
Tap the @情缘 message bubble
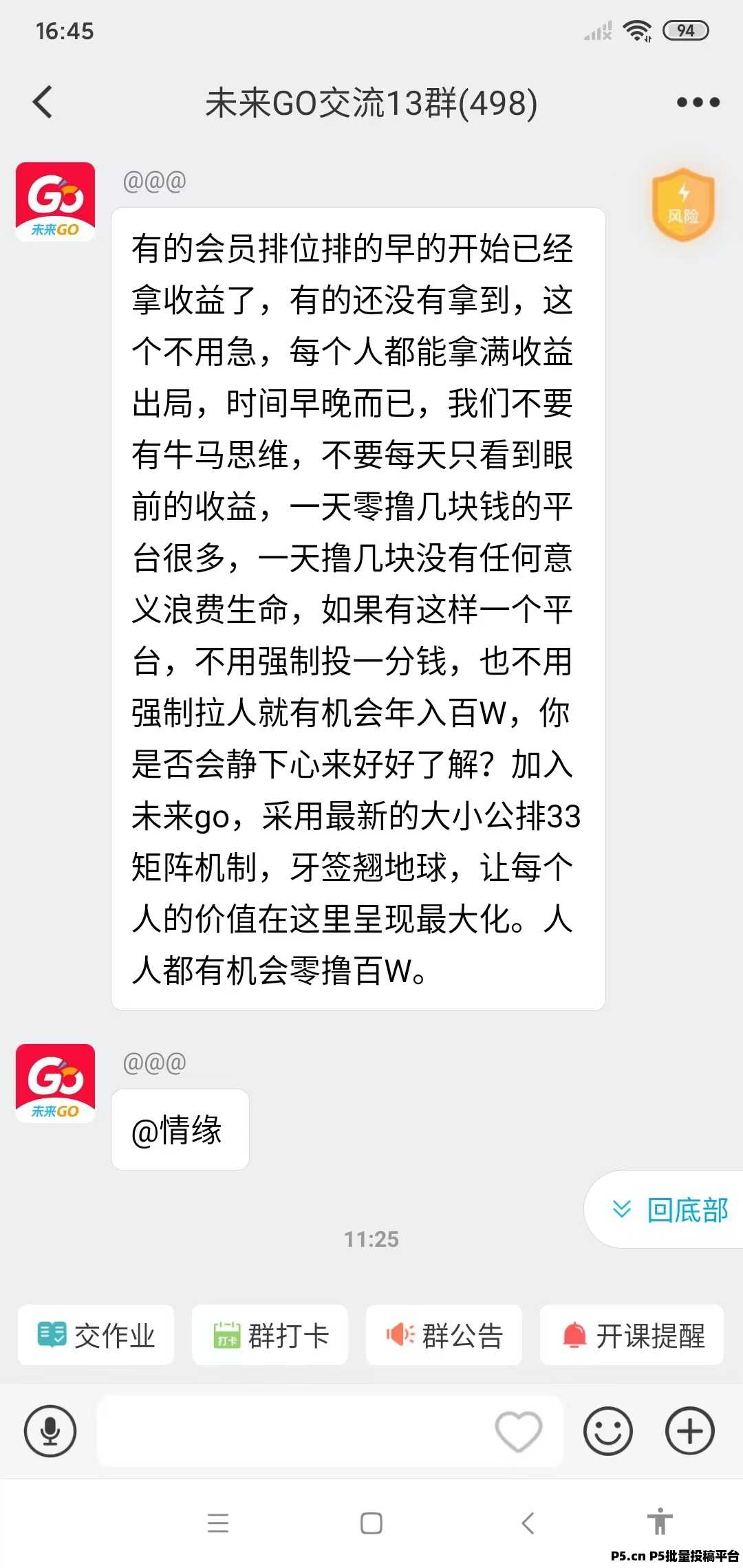click(180, 1129)
